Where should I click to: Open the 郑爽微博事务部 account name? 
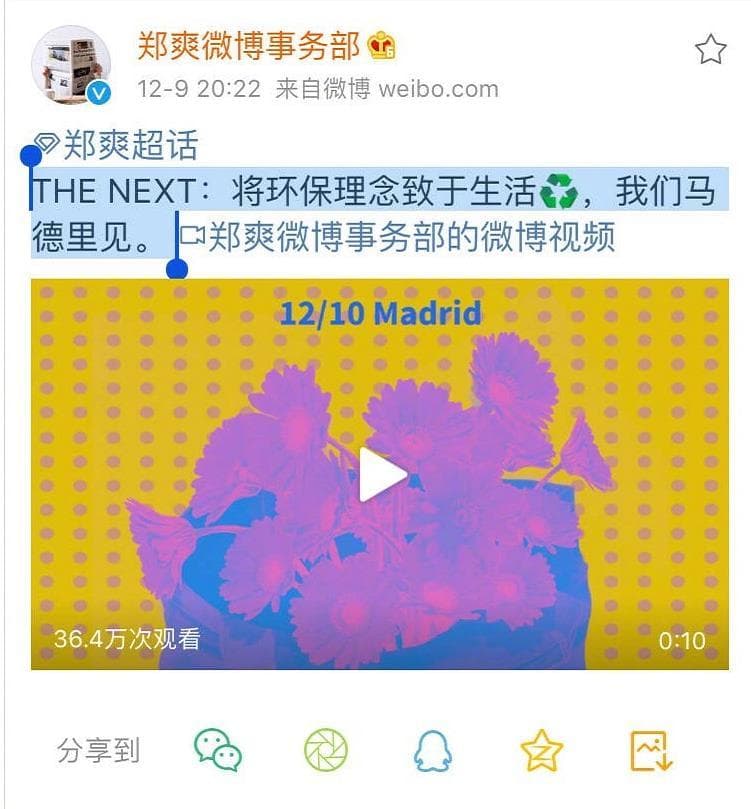[249, 45]
